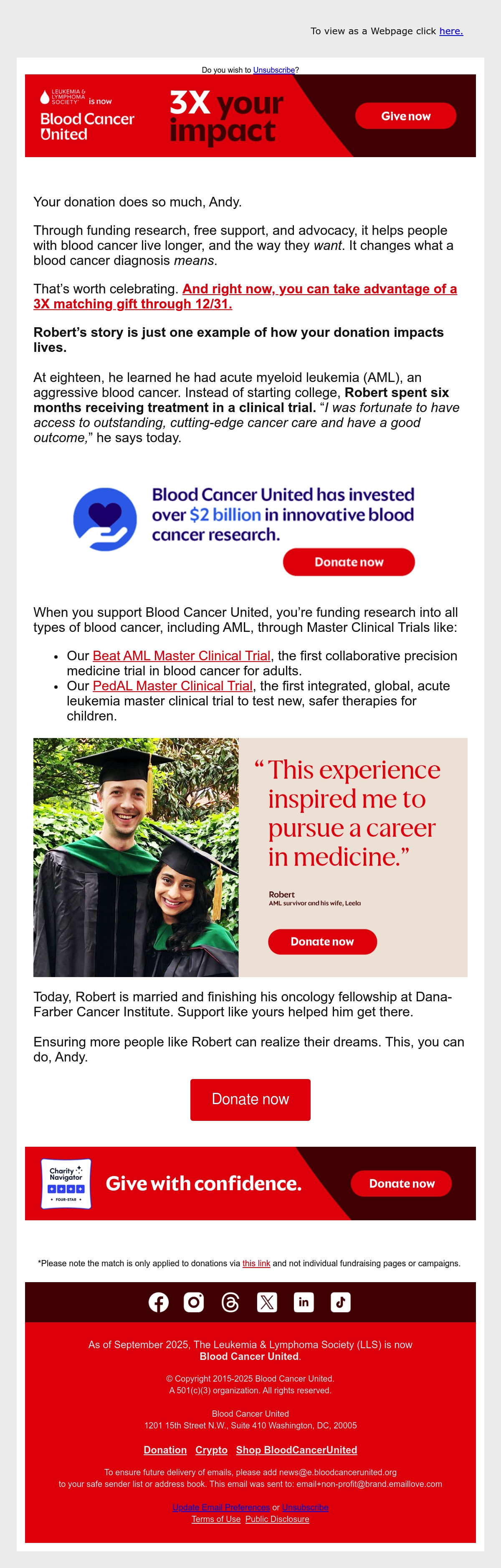Open Beat AML Master Clinical Trial link
Image resolution: width=501 pixels, height=1568 pixels.
point(181,656)
